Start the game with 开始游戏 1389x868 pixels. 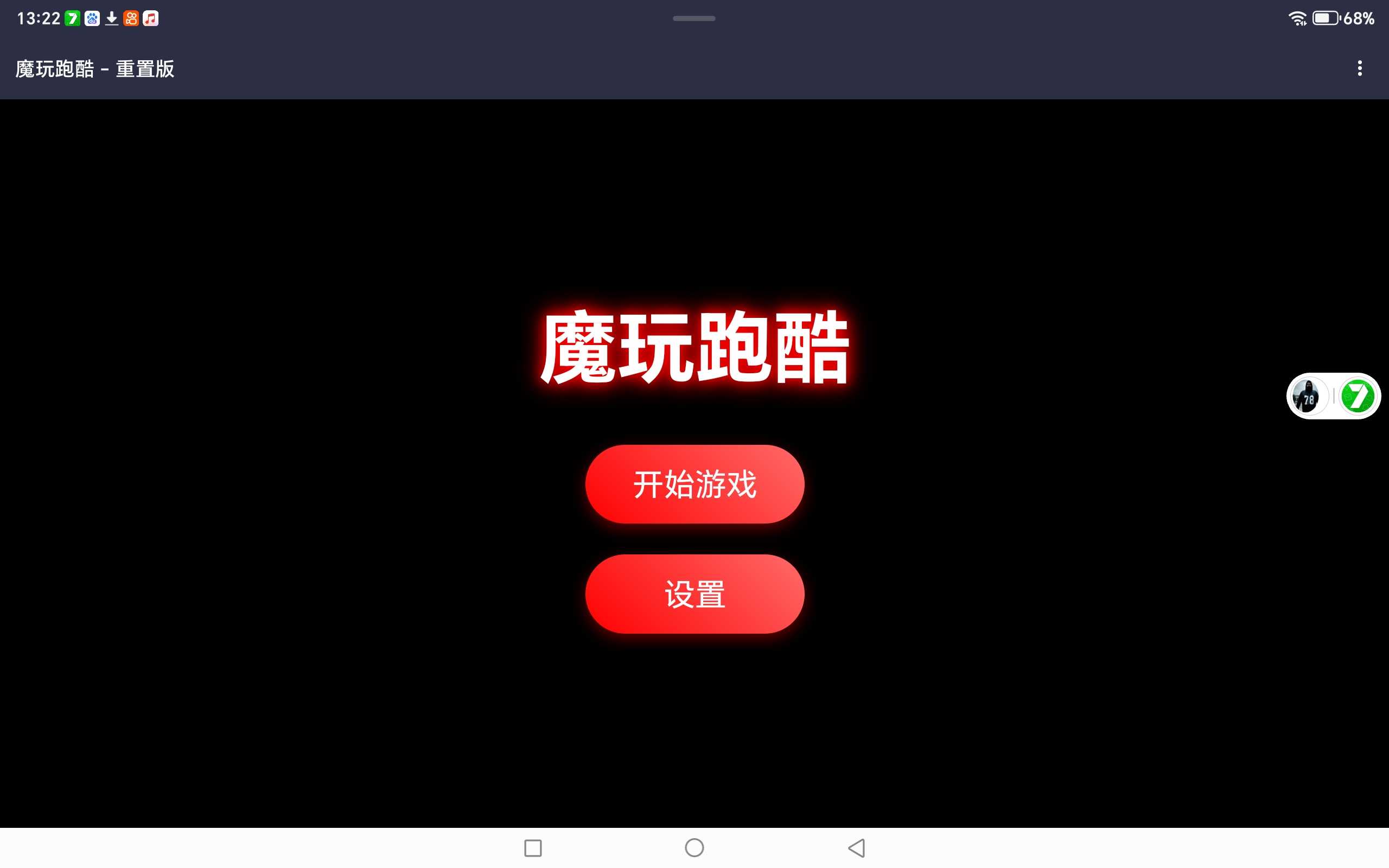(x=694, y=484)
